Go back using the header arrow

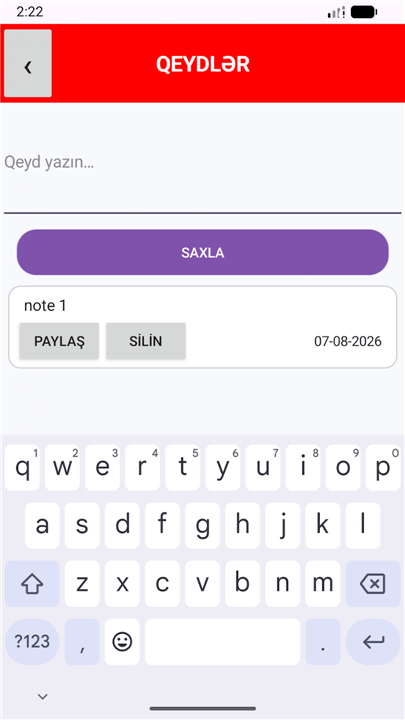pyautogui.click(x=28, y=63)
